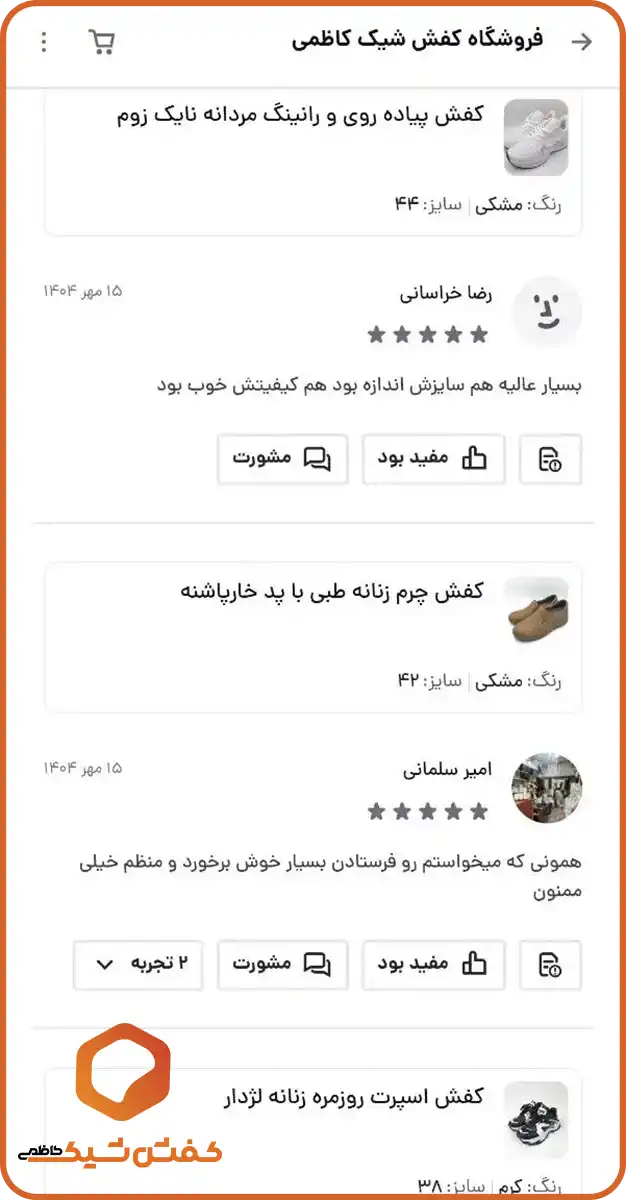Tap مشورت under Reza Khorasani's review

point(282,459)
